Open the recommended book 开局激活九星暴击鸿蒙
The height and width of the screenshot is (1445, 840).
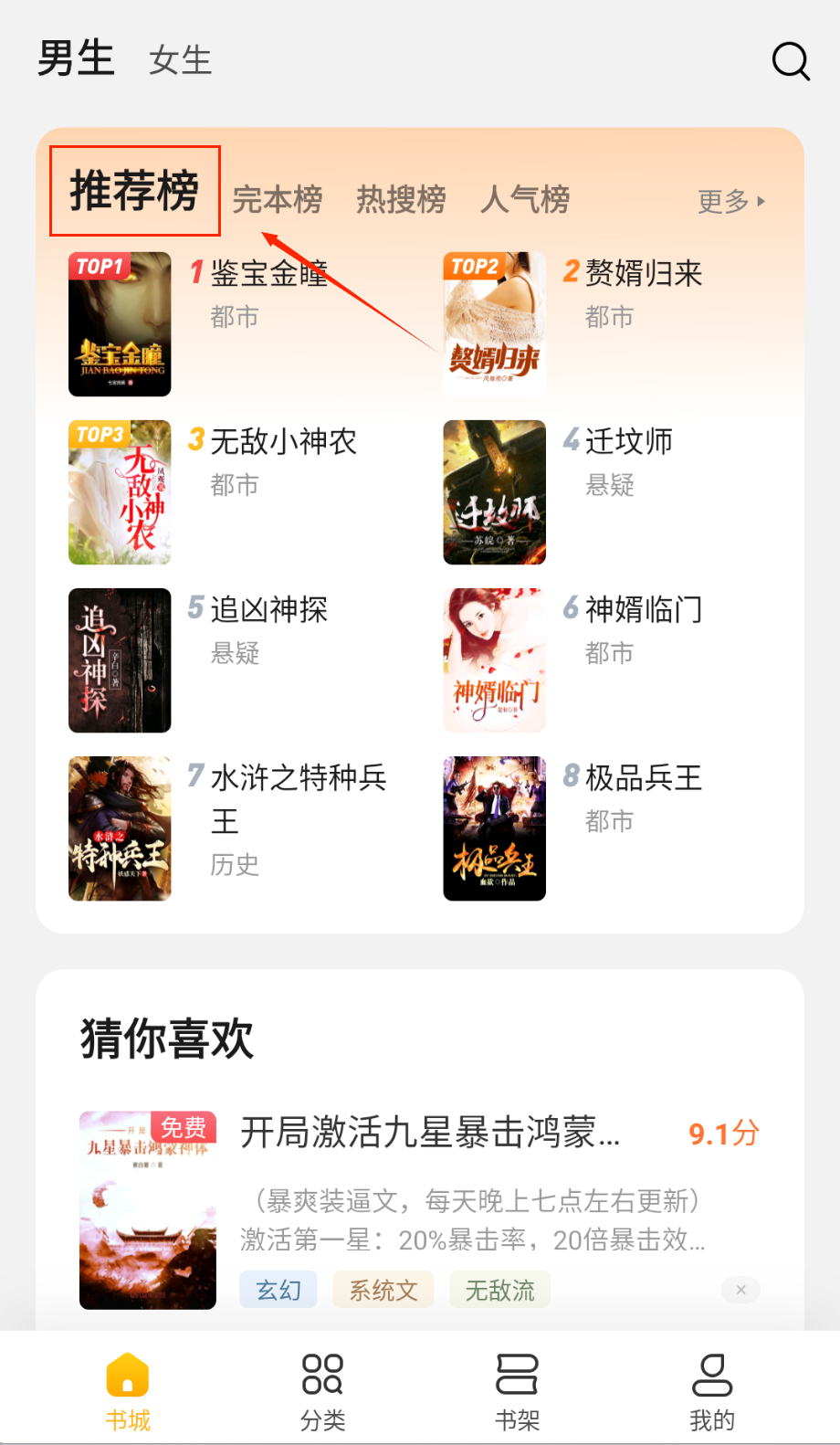429,1133
